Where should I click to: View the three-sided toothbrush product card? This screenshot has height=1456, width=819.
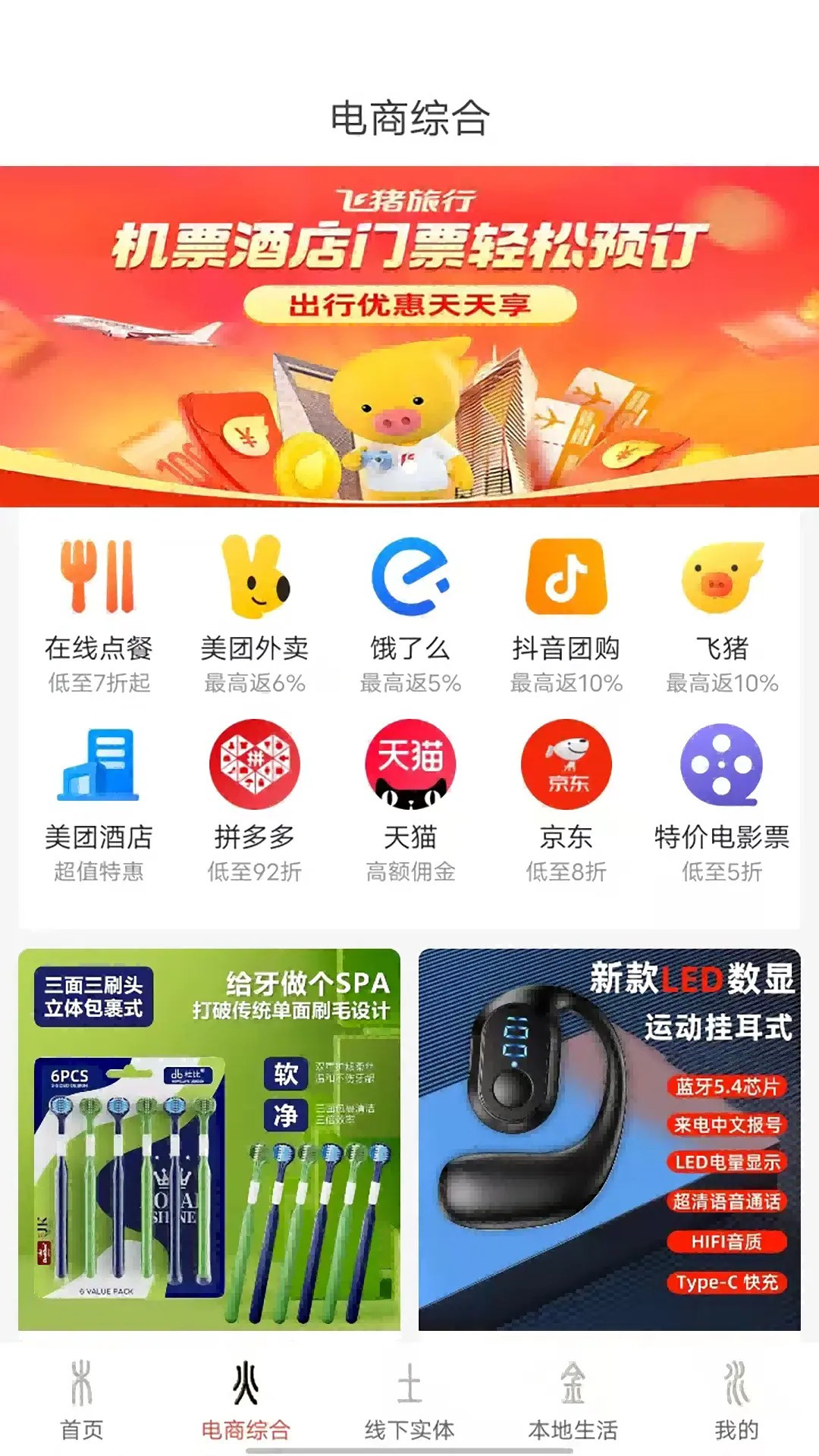click(209, 1139)
